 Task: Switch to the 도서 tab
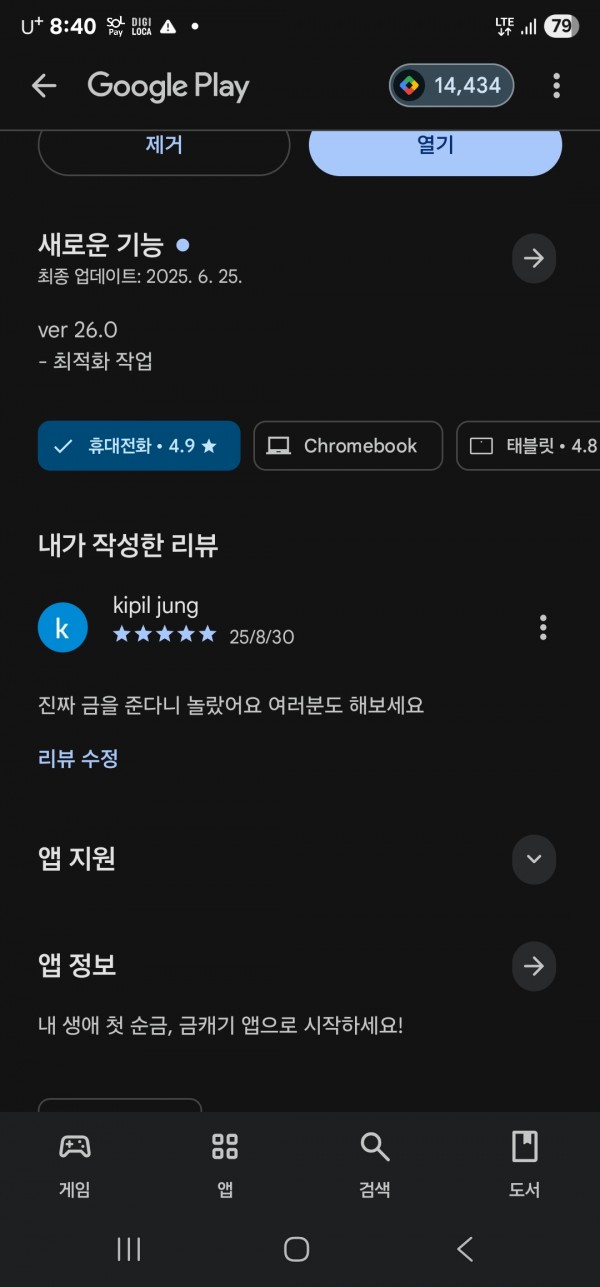coord(525,1164)
